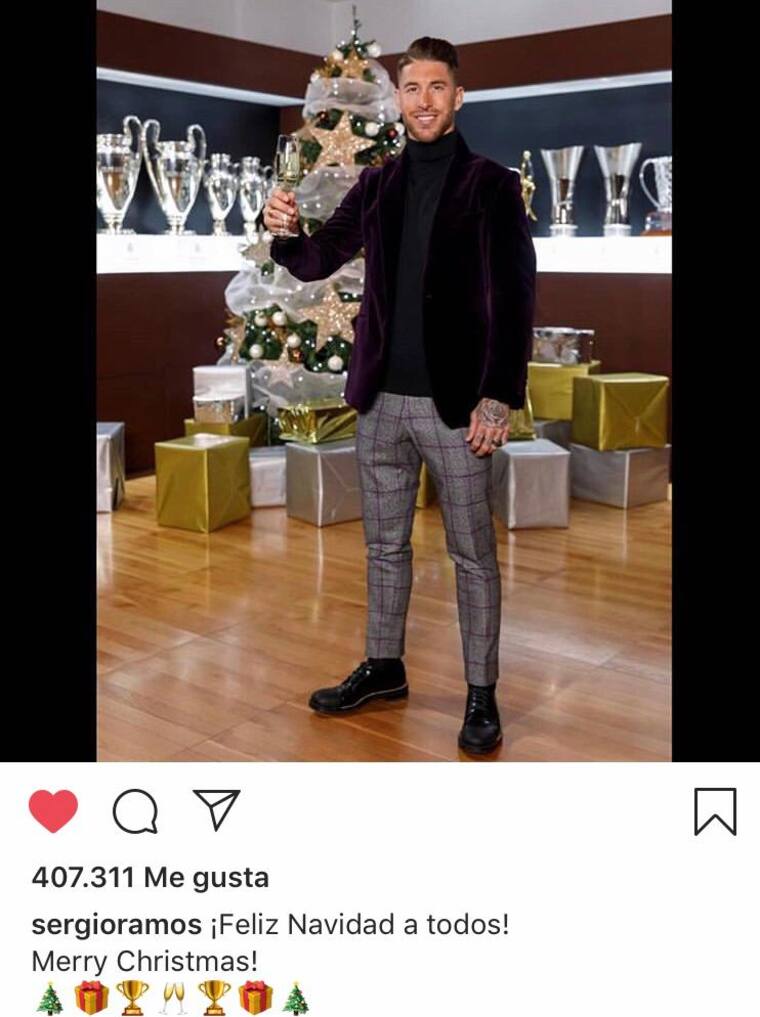
Task: Open comments with the speech bubble icon
Action: coord(135,811)
